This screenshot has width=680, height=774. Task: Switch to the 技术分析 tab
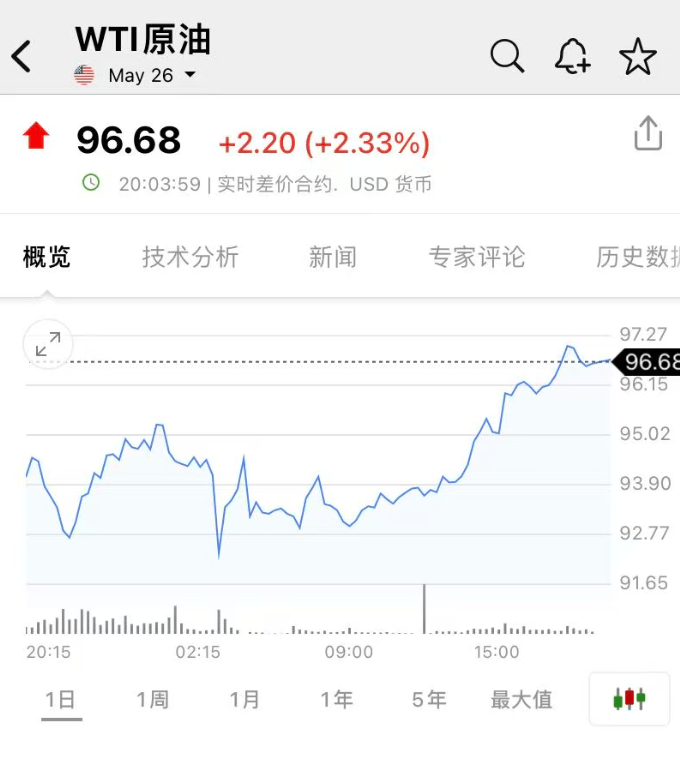[190, 257]
